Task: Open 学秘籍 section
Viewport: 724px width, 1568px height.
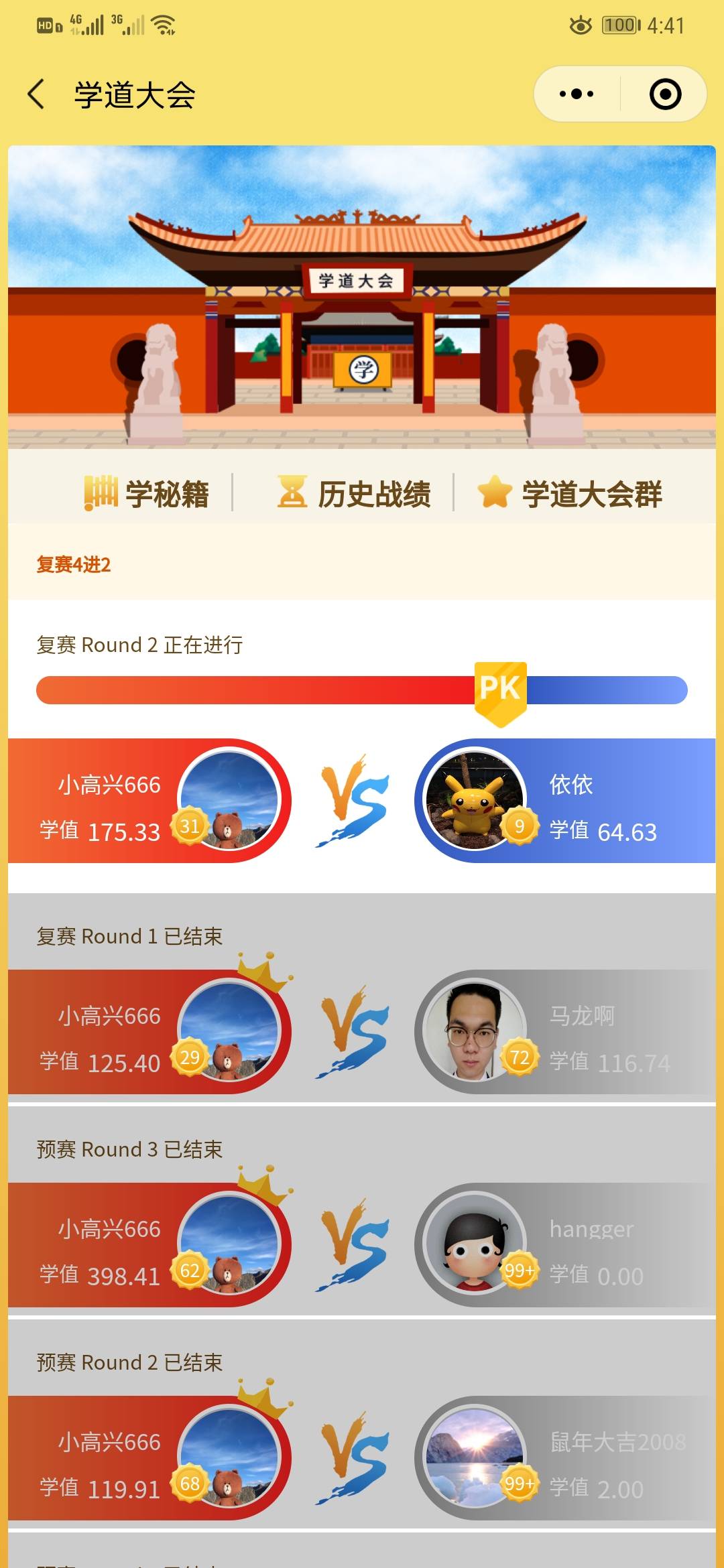Action: tap(146, 494)
